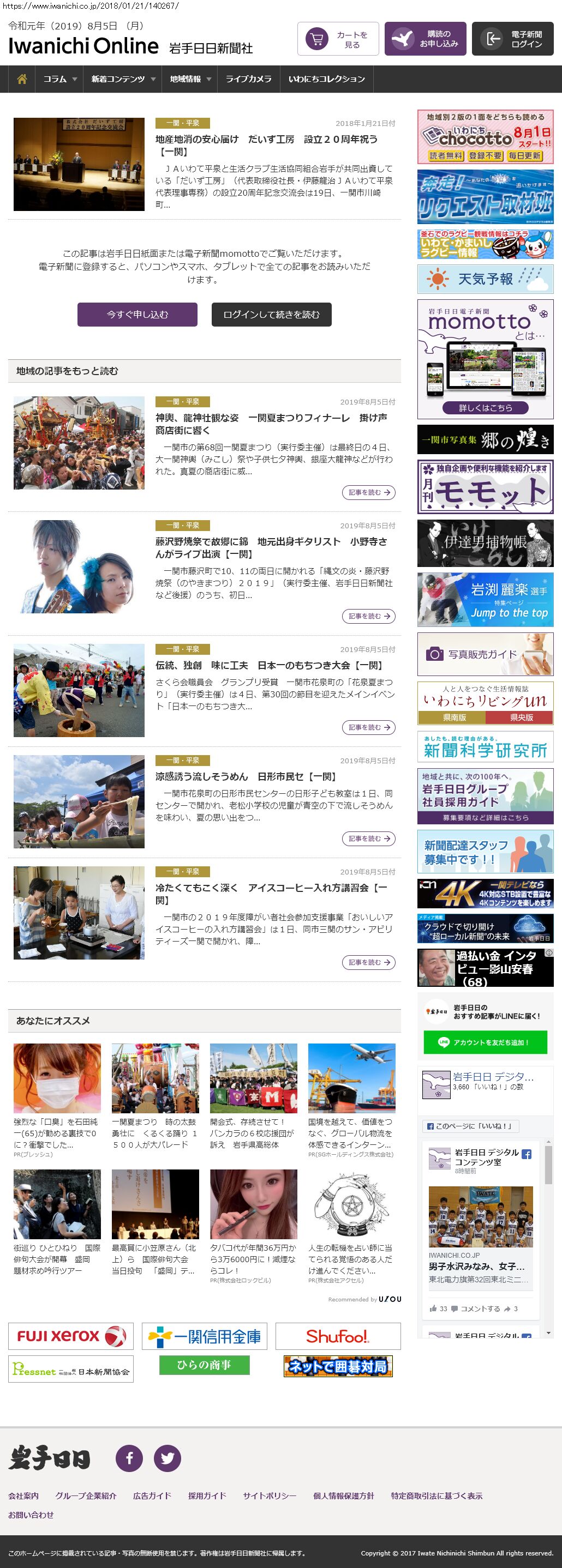
Task: Open the Iwanichi Twitter icon
Action: point(167,1458)
